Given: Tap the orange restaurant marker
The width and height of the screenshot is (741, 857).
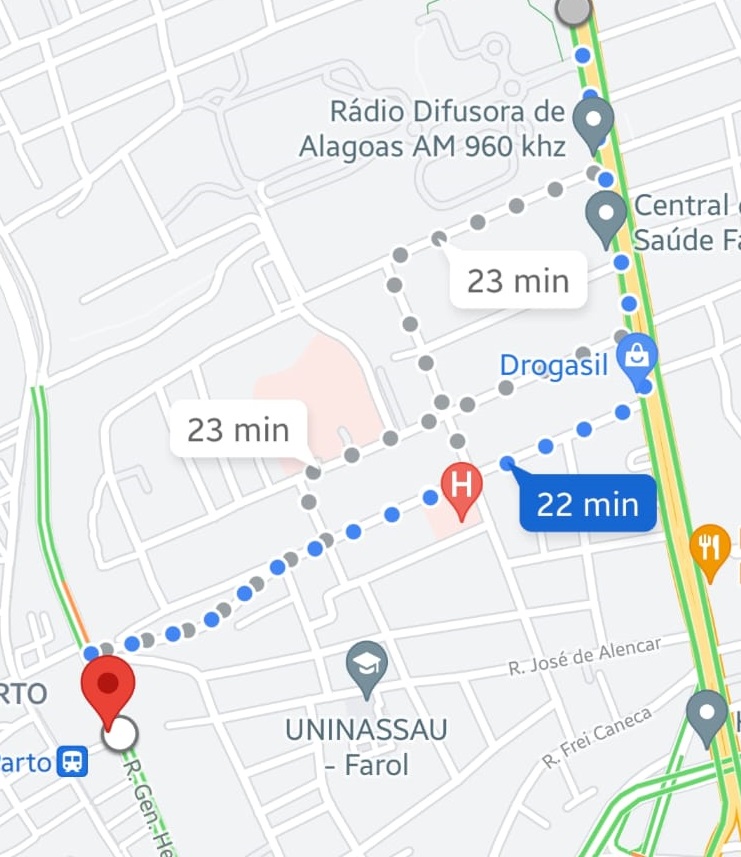Looking at the screenshot, I should [x=711, y=548].
